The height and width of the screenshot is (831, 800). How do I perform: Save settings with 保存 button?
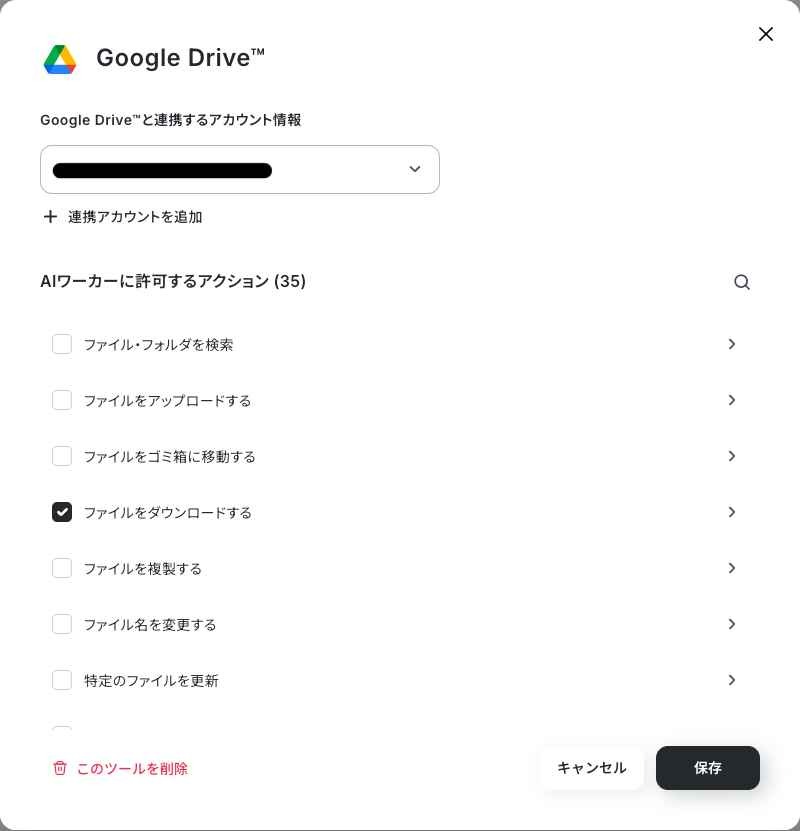[x=708, y=768]
